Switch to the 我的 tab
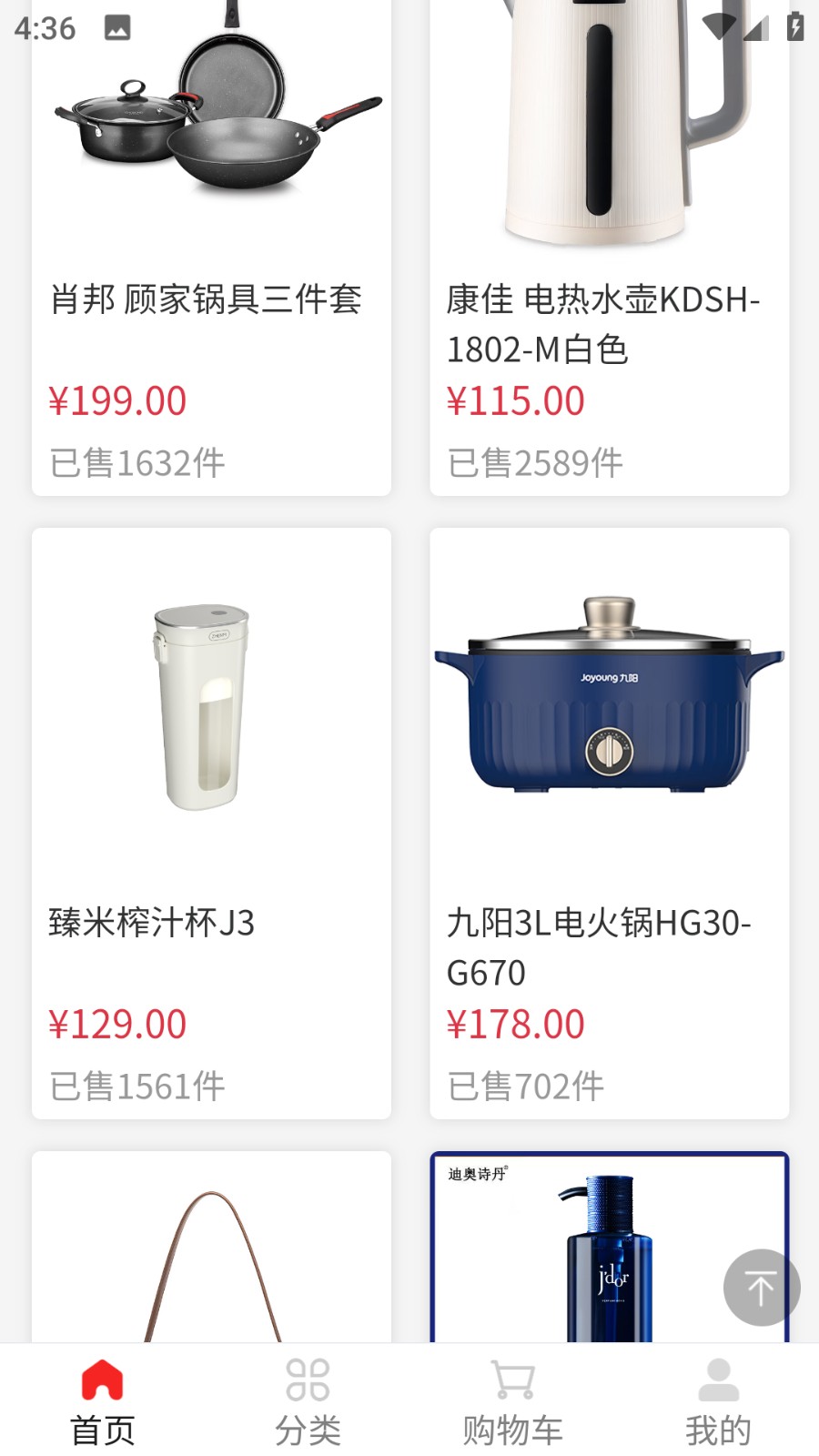The height and width of the screenshot is (1456, 819). (x=718, y=1401)
